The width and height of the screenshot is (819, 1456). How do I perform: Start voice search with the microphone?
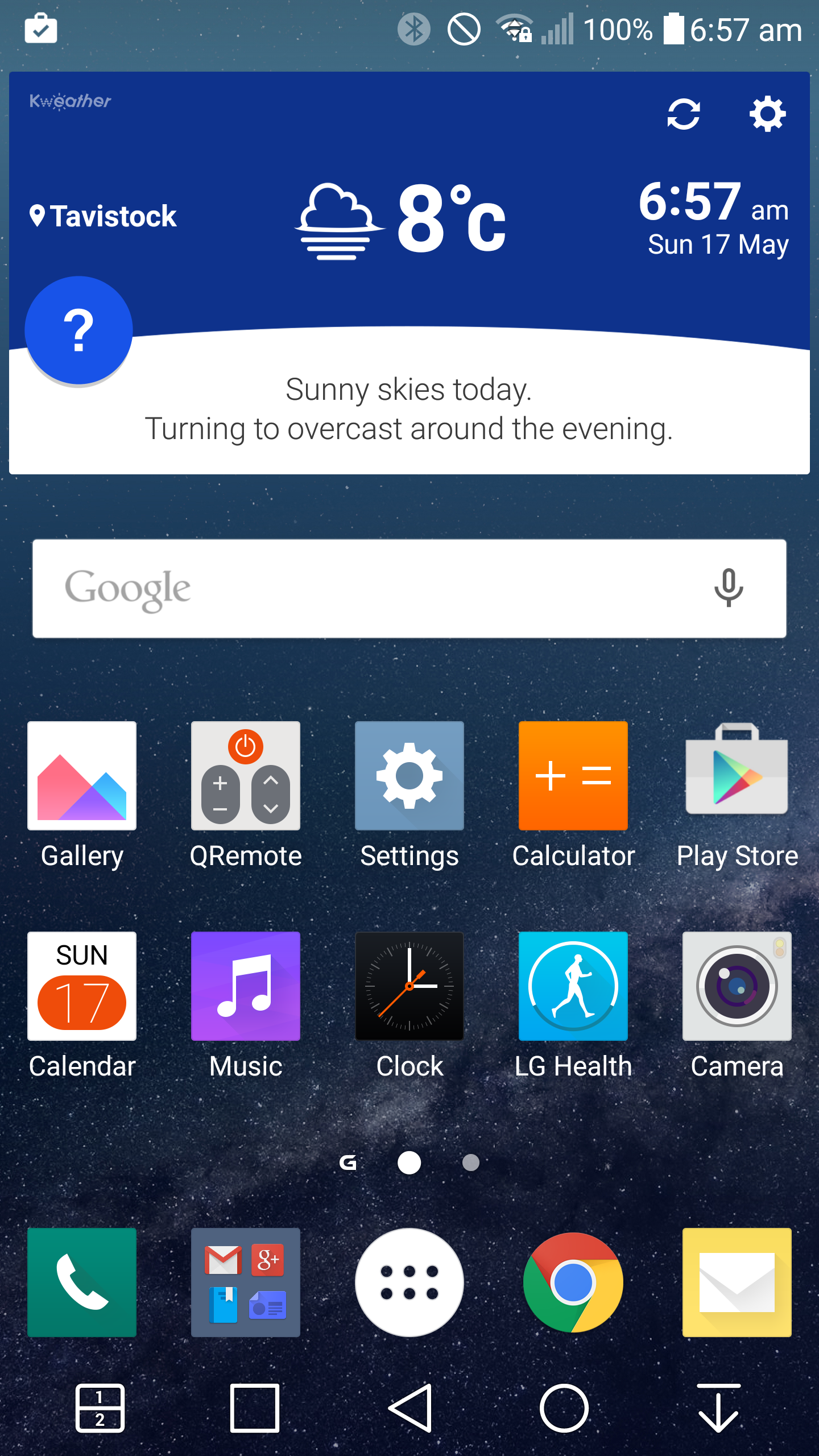[728, 588]
